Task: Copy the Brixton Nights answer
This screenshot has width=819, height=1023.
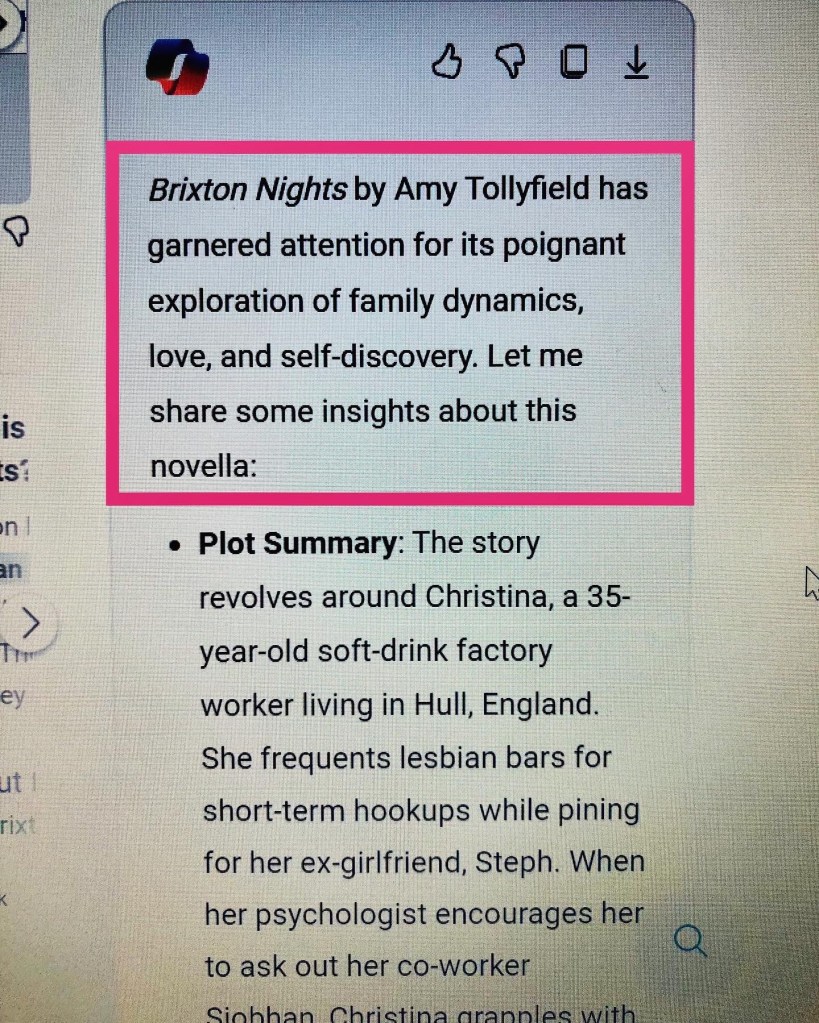Action: 573,63
